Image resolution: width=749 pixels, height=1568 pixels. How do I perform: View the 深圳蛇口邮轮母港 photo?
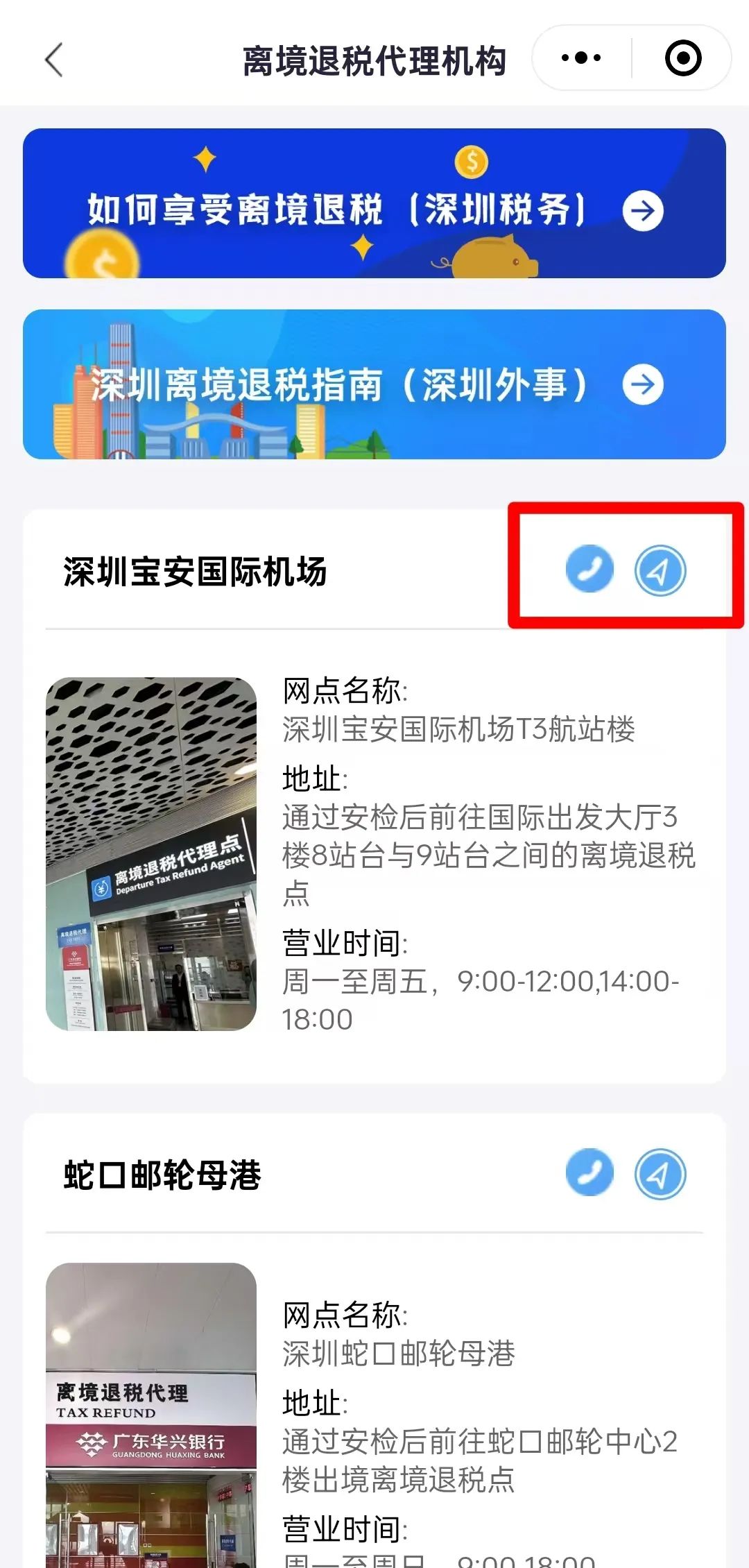pyautogui.click(x=151, y=1415)
